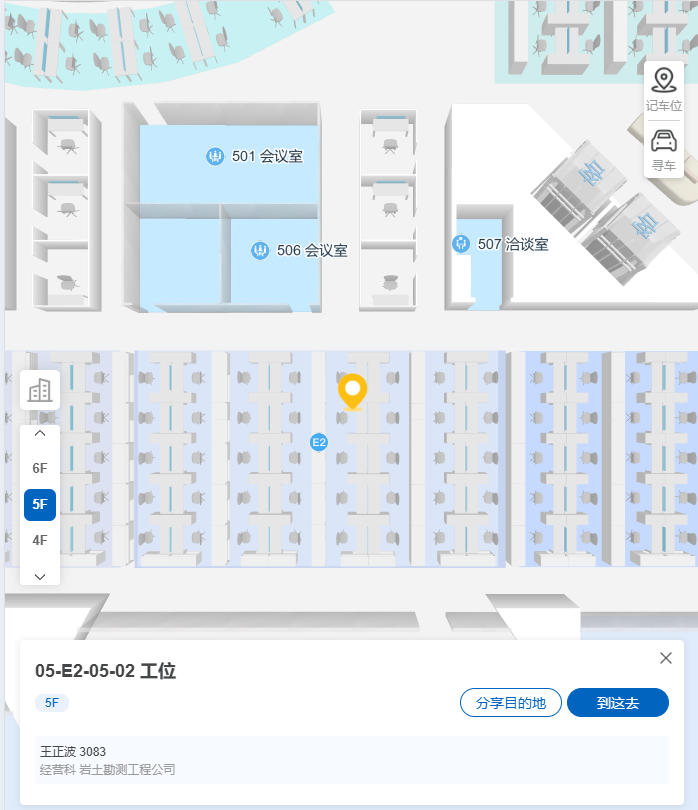Tap the E2 zone marker
The height and width of the screenshot is (810, 698).
[319, 442]
